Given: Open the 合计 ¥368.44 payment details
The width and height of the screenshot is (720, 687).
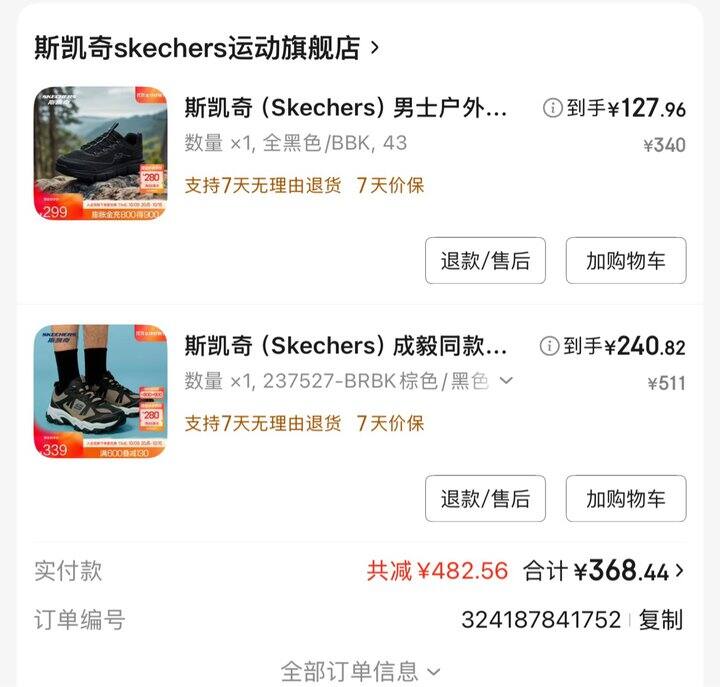Looking at the screenshot, I should [x=603, y=571].
